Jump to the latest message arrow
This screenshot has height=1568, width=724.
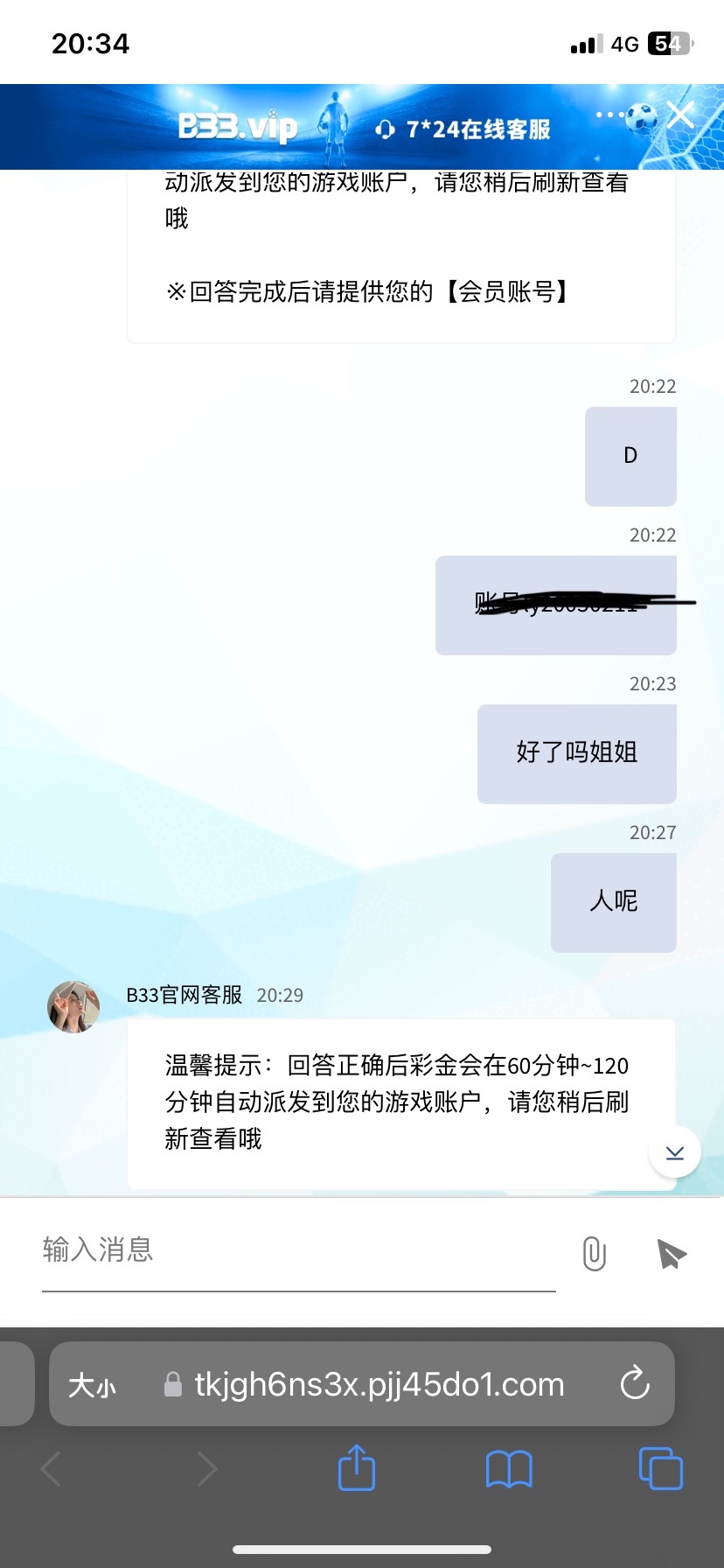pyautogui.click(x=674, y=1153)
